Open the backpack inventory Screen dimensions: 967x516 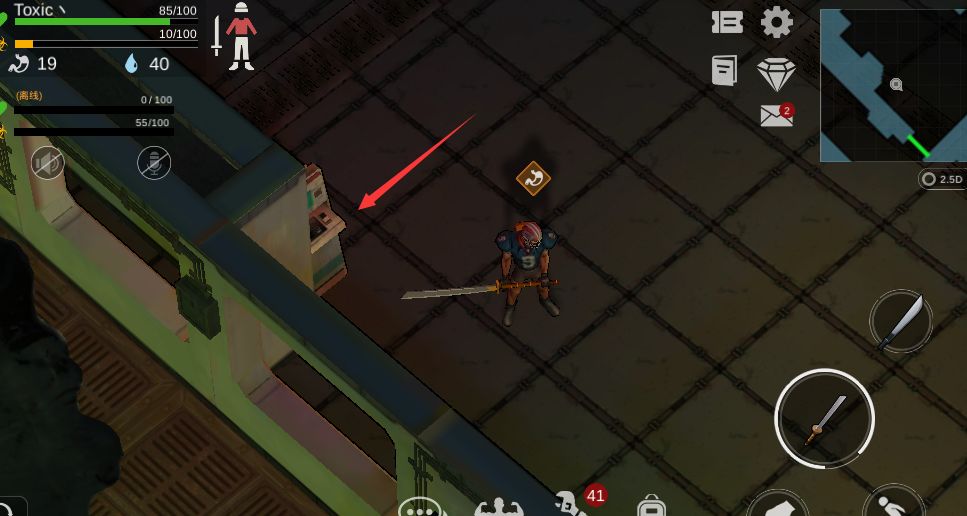[651, 506]
